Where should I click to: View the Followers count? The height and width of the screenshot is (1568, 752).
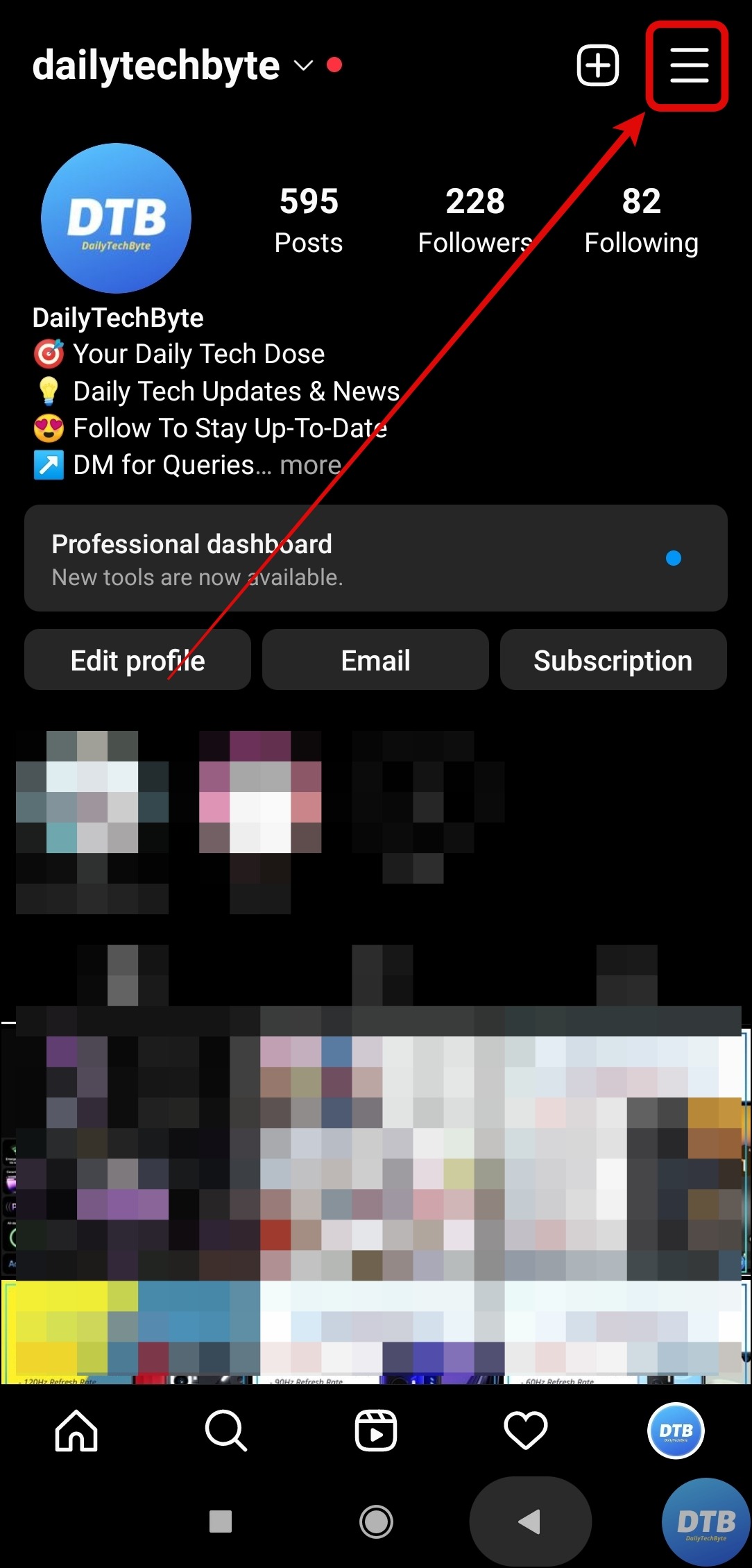pyautogui.click(x=475, y=219)
